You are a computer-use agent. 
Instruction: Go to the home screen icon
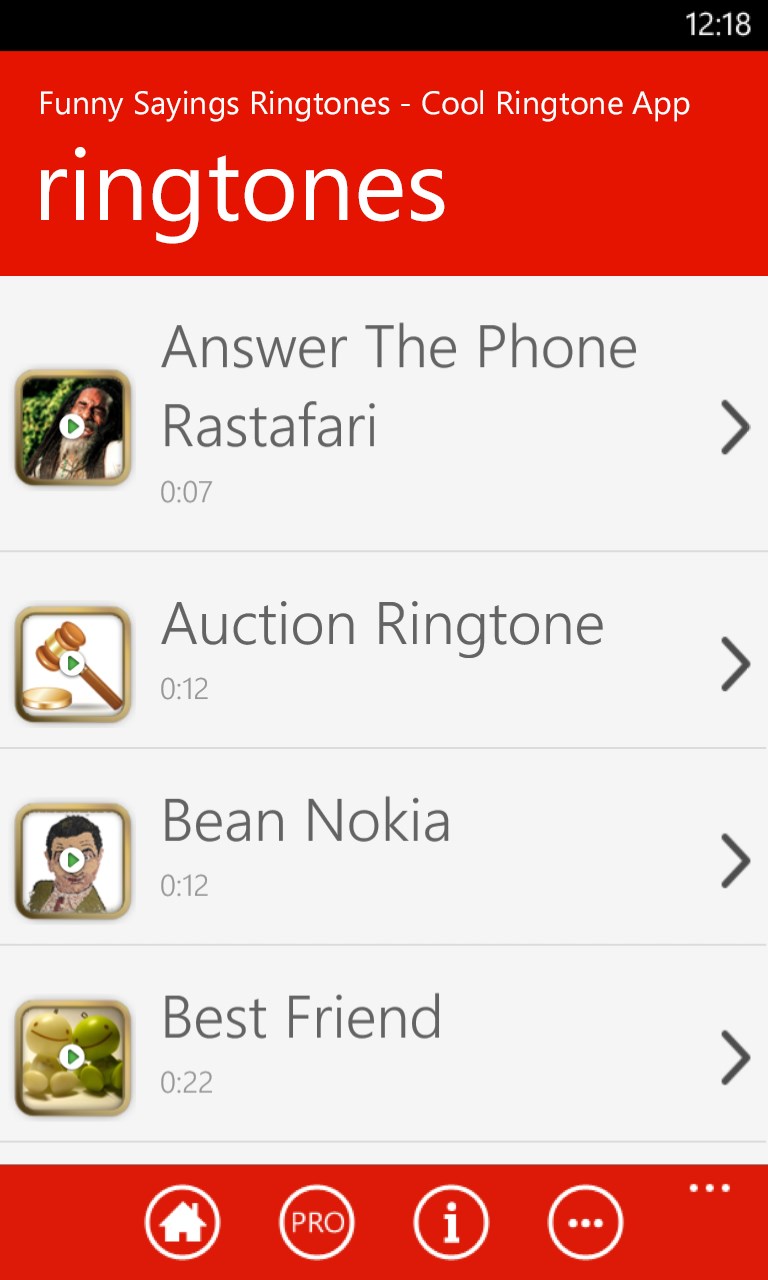(x=182, y=1221)
